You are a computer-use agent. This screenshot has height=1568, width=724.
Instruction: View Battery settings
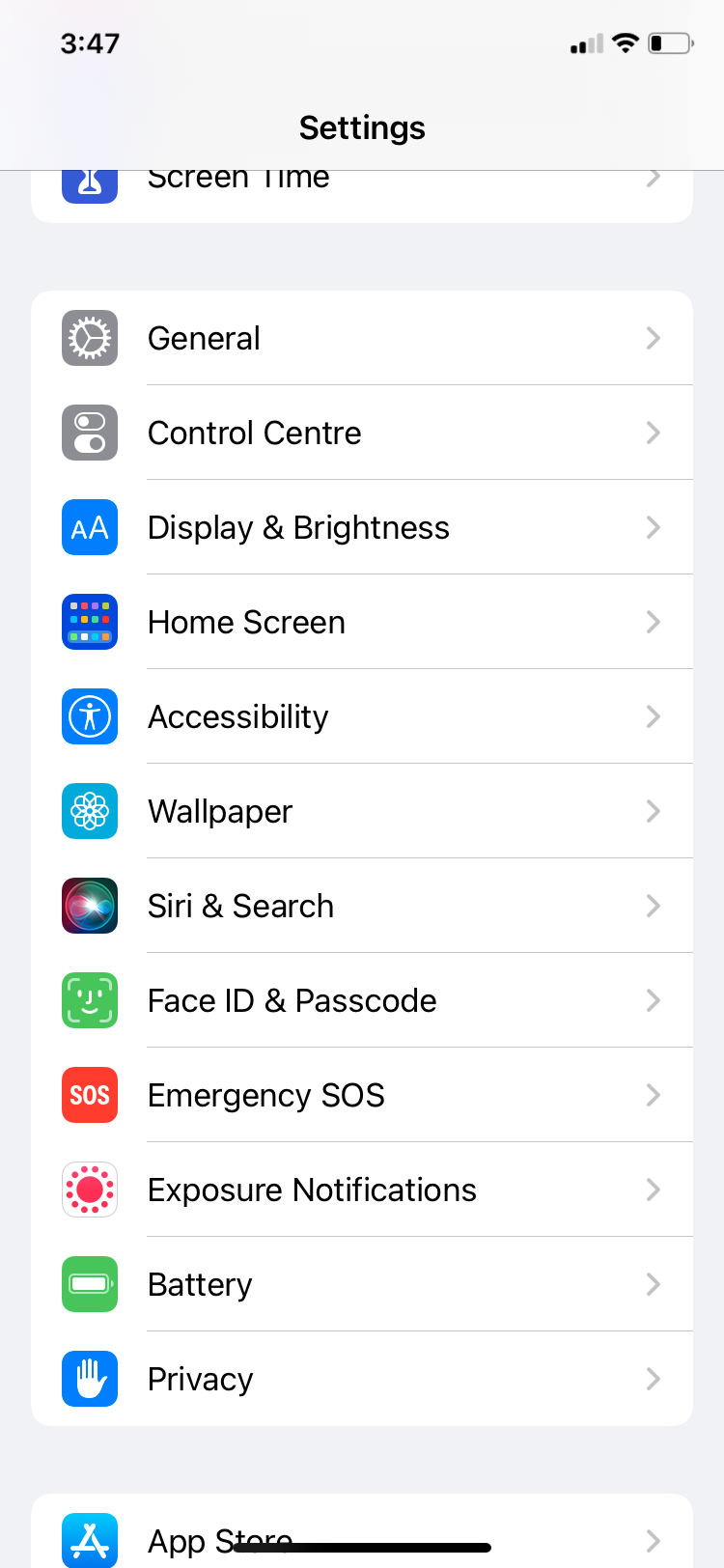[x=362, y=1284]
